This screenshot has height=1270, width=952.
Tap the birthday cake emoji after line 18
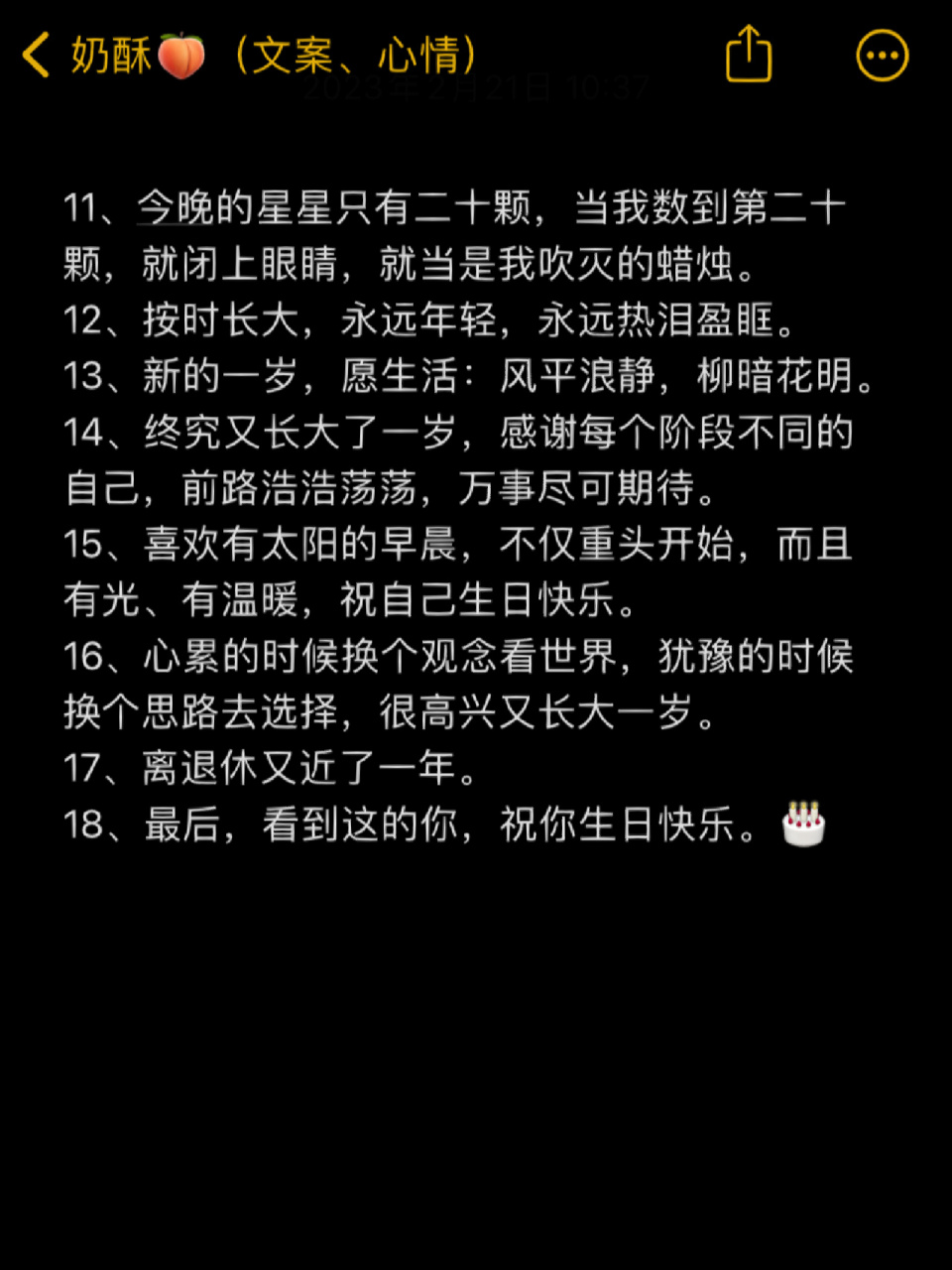(x=802, y=823)
